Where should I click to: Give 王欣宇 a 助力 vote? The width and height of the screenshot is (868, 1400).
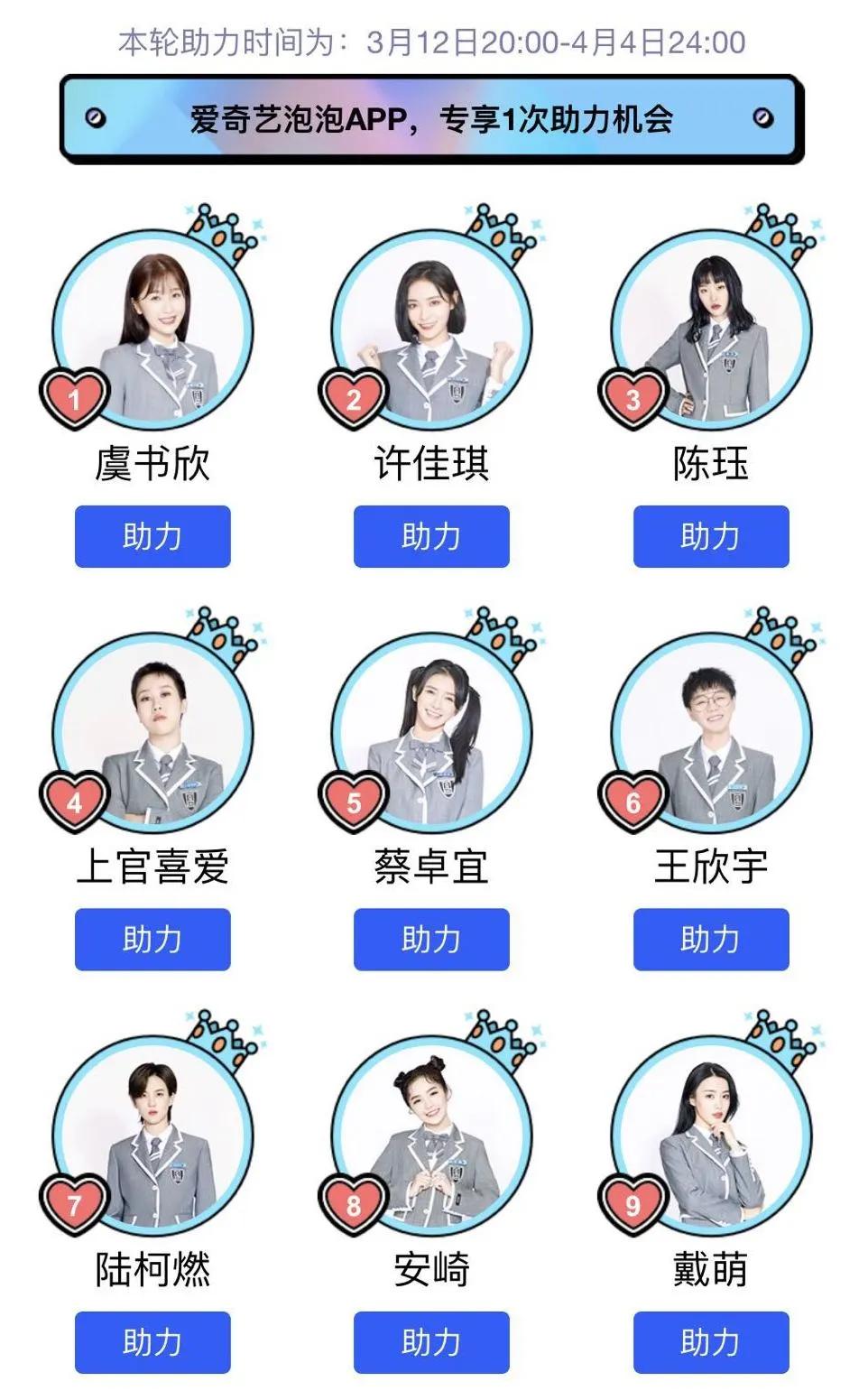tap(711, 940)
